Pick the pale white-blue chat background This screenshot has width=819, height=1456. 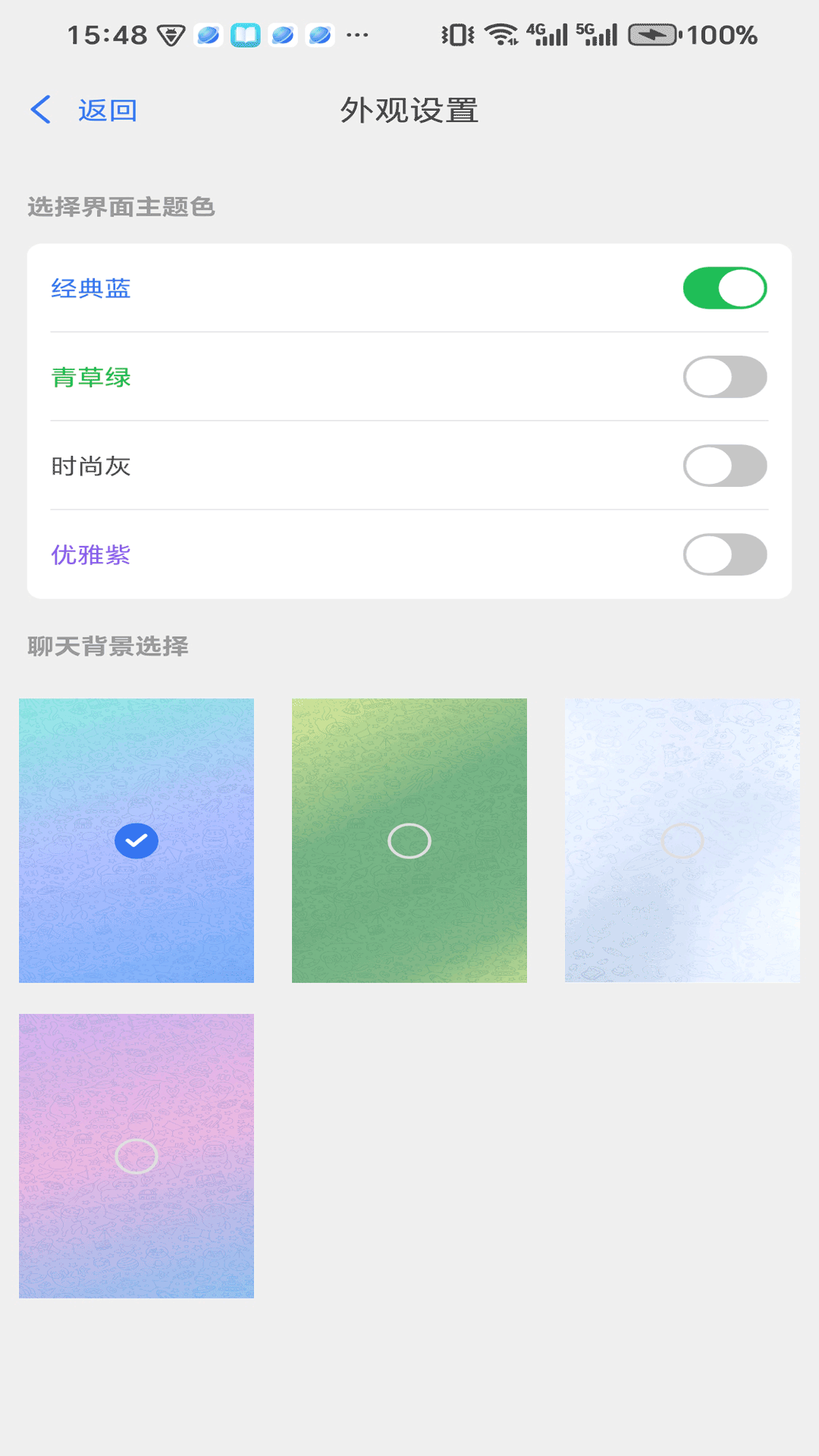(x=682, y=840)
